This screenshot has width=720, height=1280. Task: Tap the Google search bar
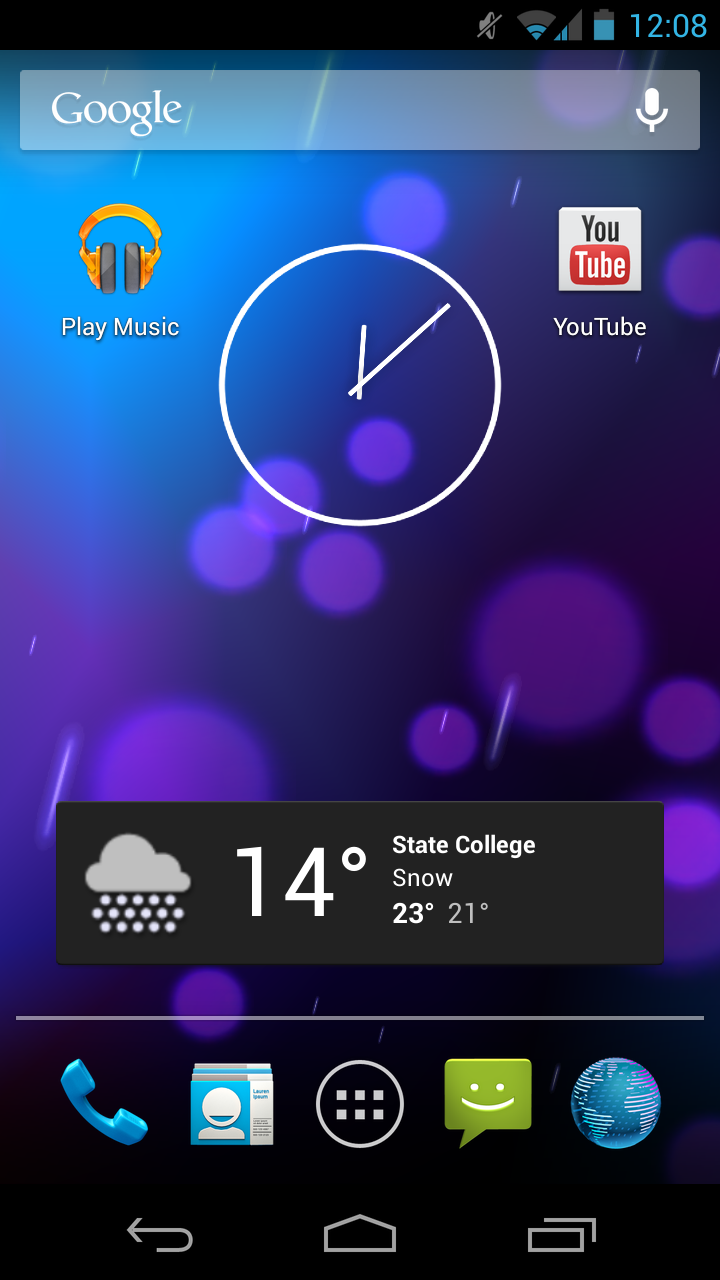click(x=300, y=110)
